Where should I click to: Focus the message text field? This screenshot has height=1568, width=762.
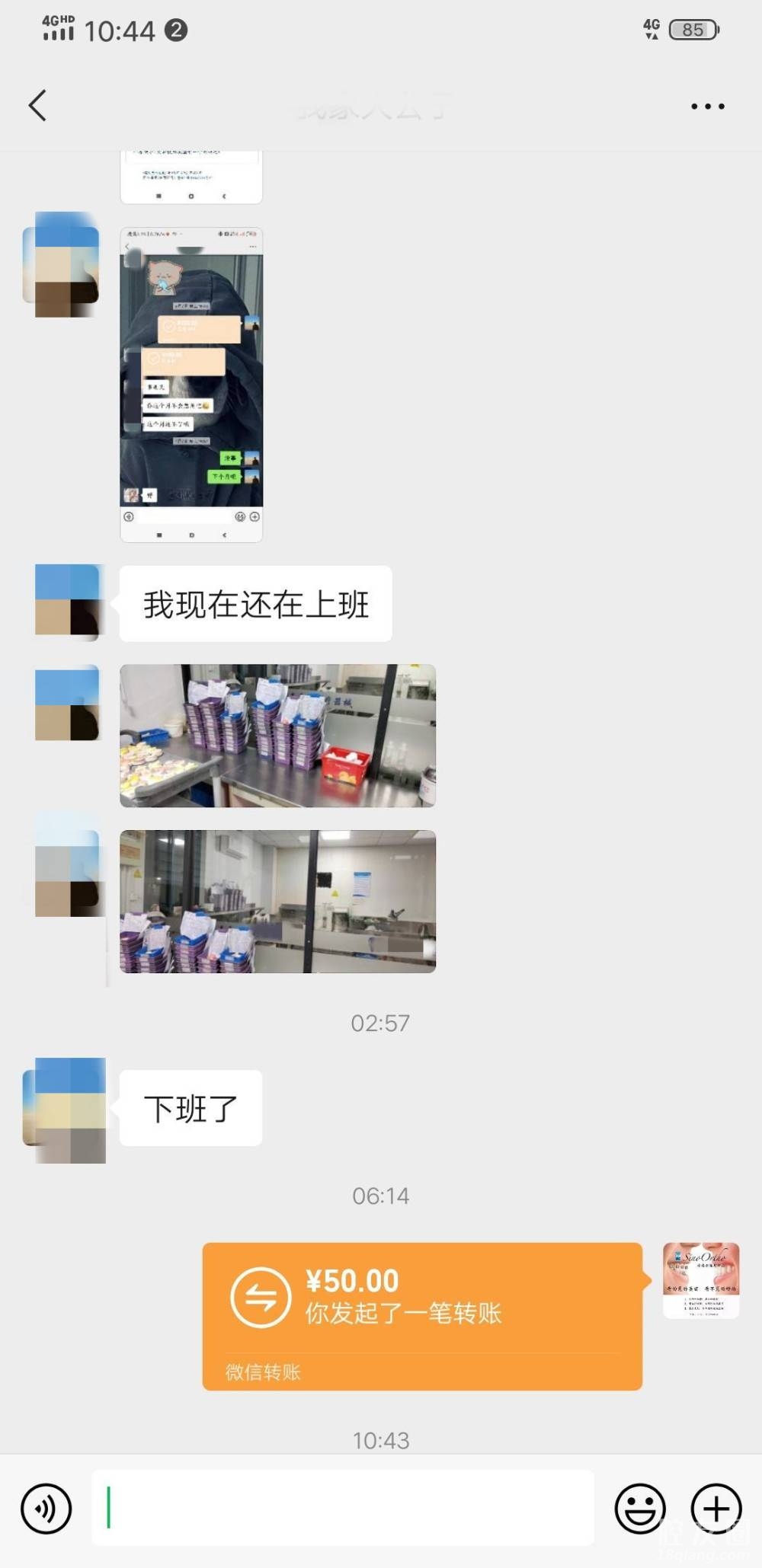pyautogui.click(x=343, y=1508)
